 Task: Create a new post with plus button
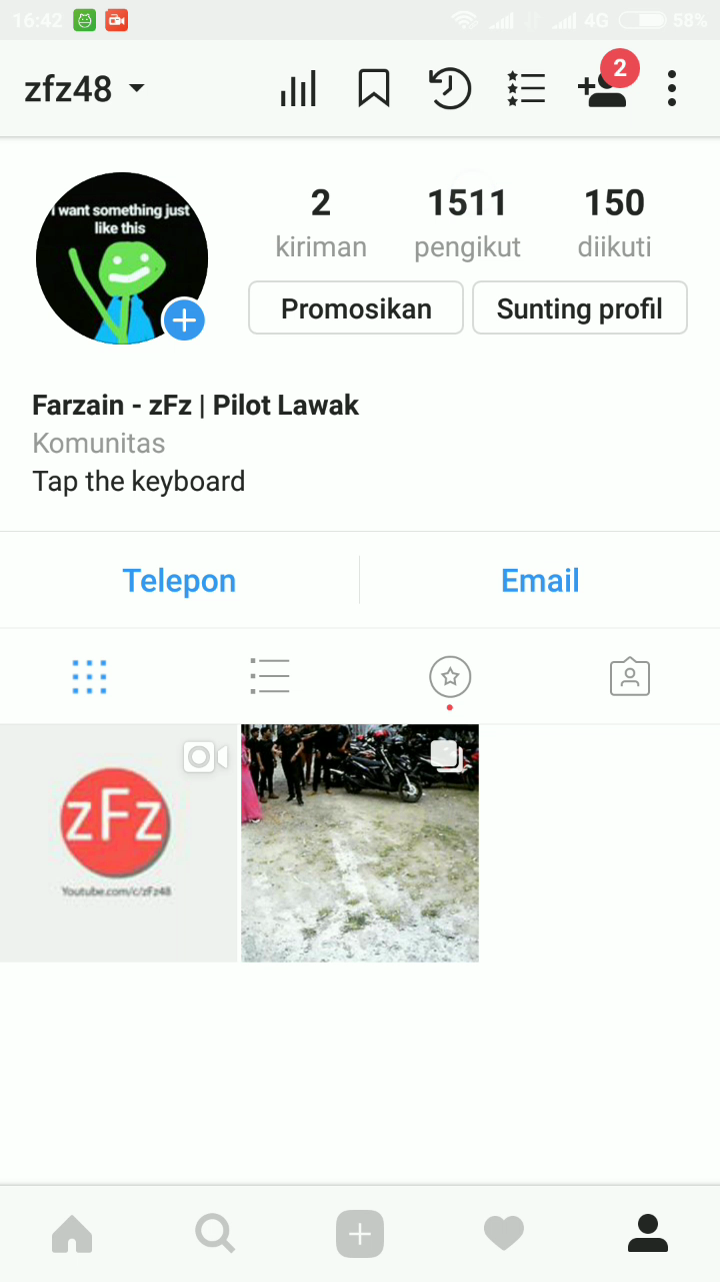pos(360,1235)
